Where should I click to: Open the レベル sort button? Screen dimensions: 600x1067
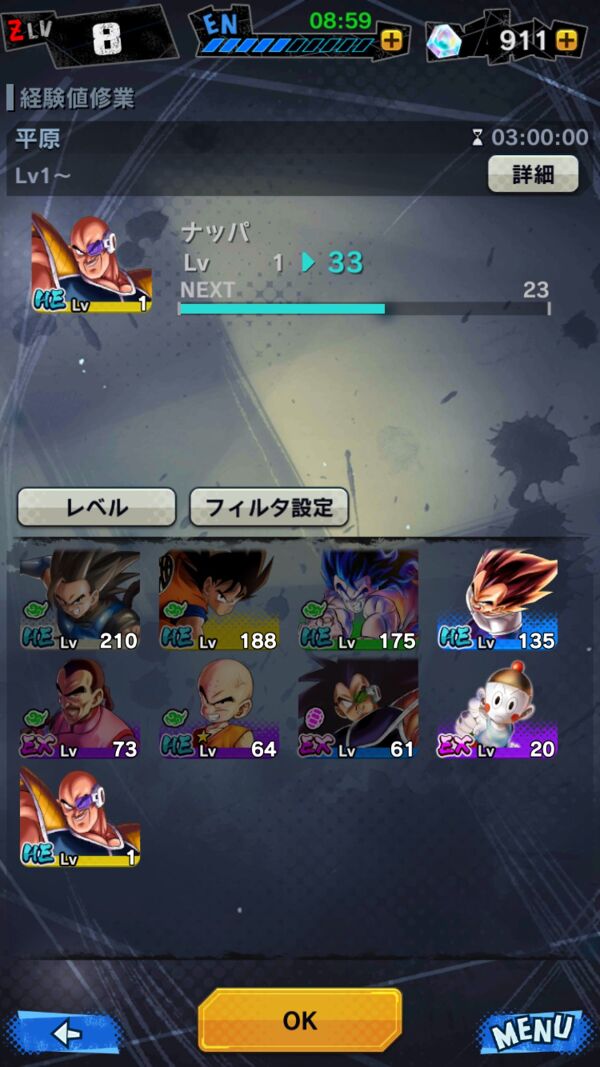[x=97, y=507]
